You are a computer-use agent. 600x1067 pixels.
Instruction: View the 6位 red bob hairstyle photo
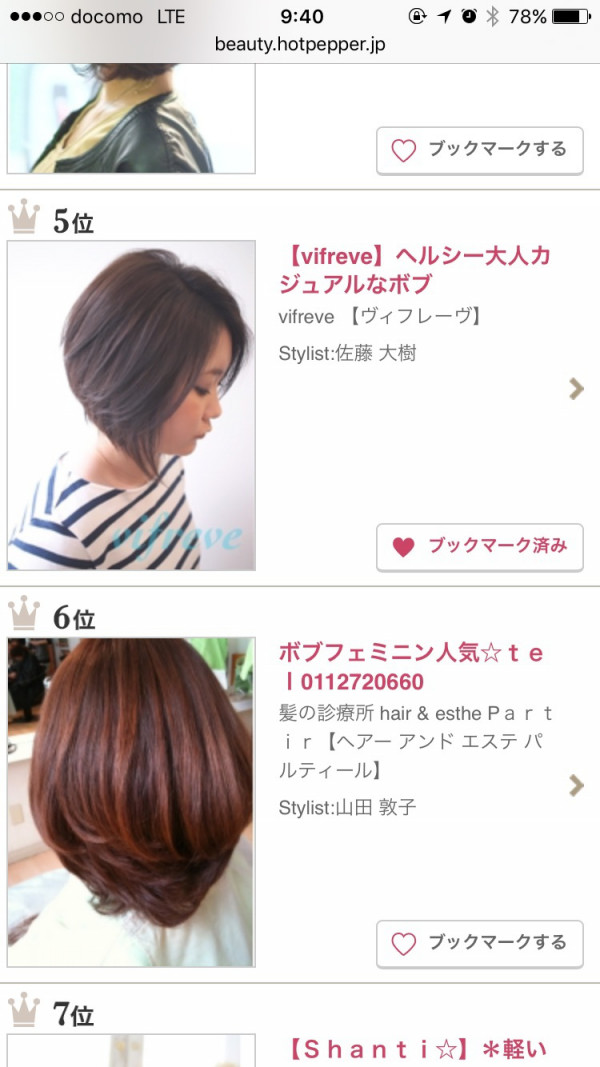[x=131, y=802]
